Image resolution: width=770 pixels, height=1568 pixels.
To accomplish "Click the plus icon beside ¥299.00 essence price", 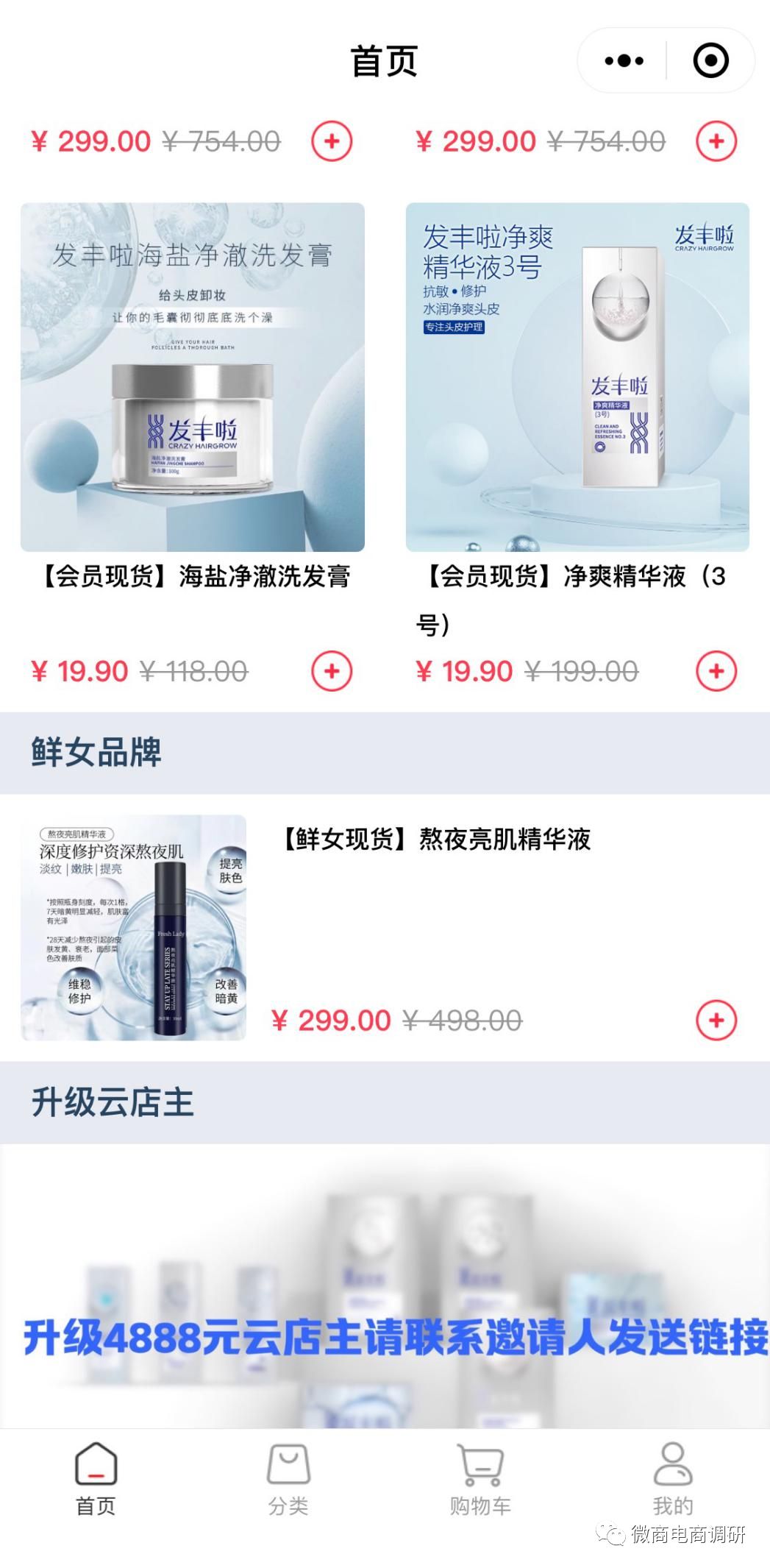I will click(x=717, y=1019).
